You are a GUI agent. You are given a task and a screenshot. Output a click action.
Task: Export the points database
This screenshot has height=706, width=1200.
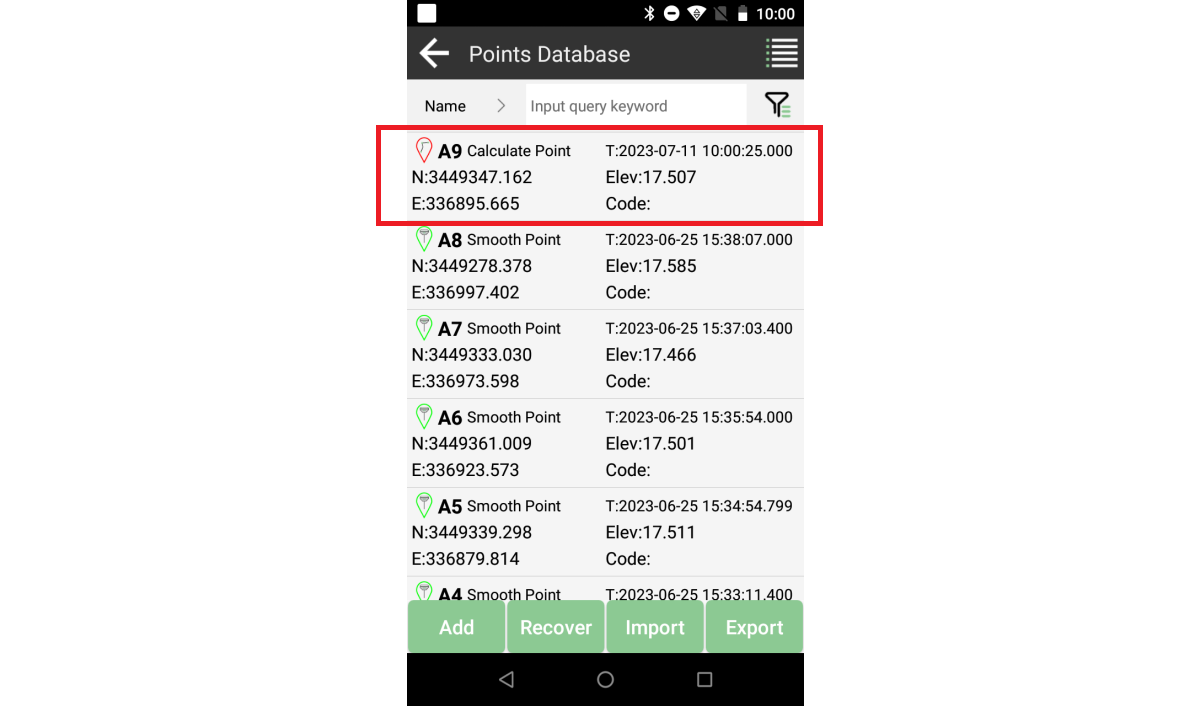click(754, 627)
